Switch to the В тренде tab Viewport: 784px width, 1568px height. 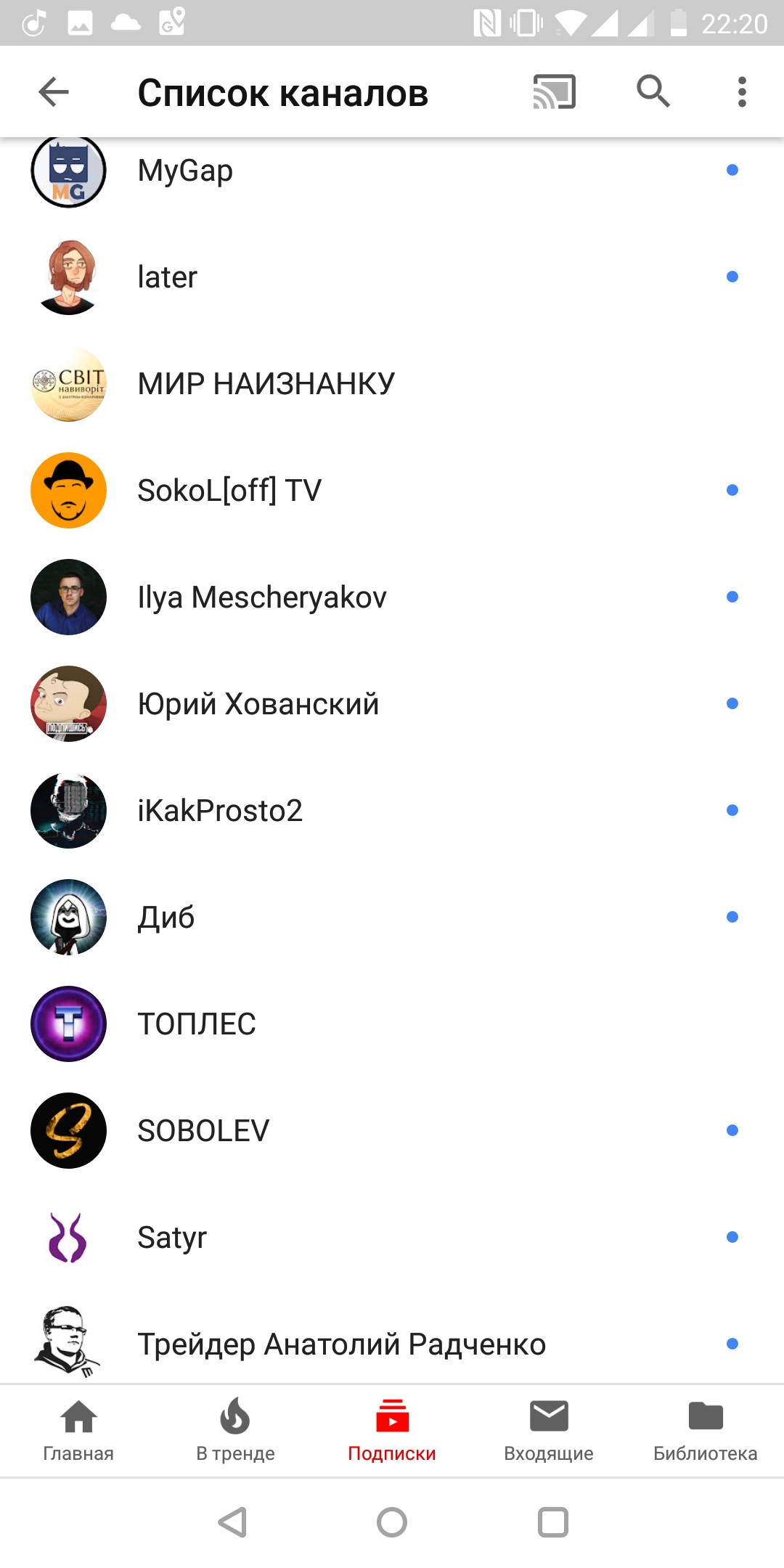point(235,1431)
